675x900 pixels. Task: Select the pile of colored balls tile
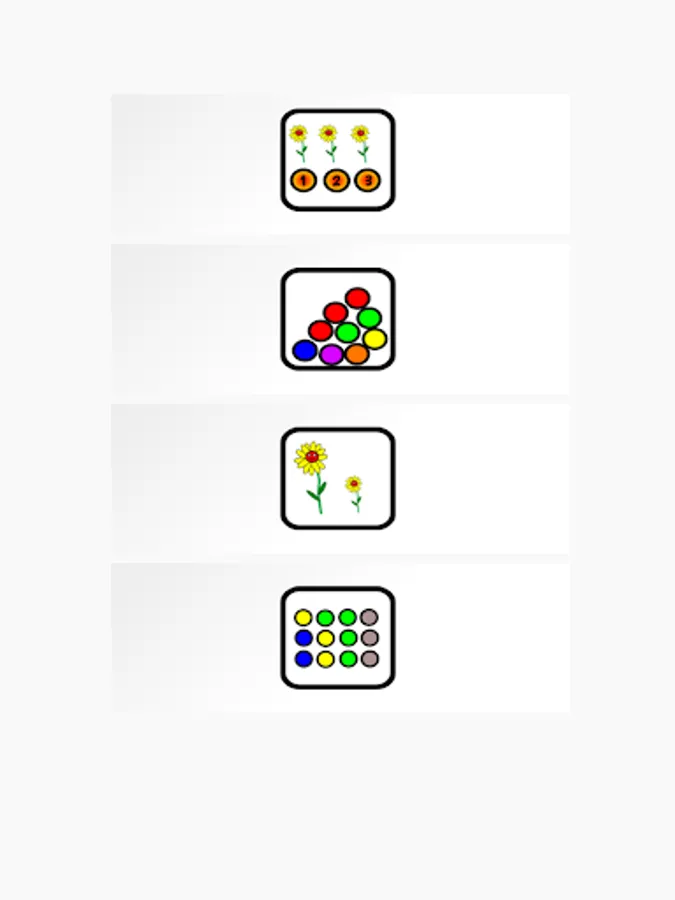338,319
